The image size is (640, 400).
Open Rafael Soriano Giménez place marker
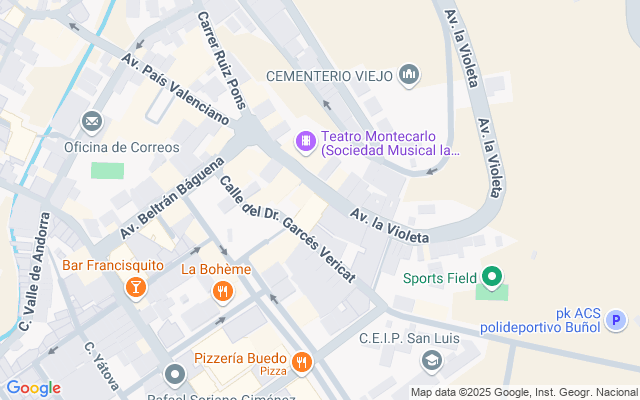[176, 376]
